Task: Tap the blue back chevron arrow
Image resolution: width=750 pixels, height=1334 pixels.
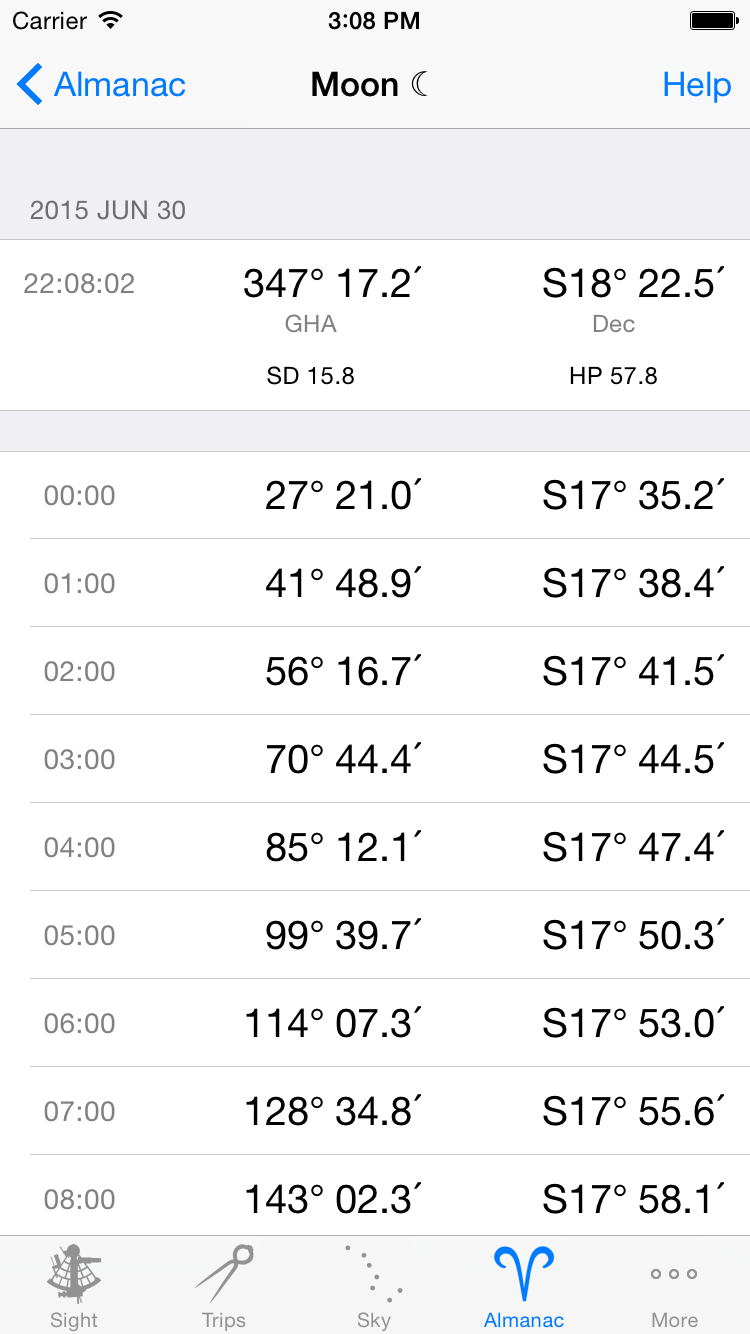Action: click(29, 85)
